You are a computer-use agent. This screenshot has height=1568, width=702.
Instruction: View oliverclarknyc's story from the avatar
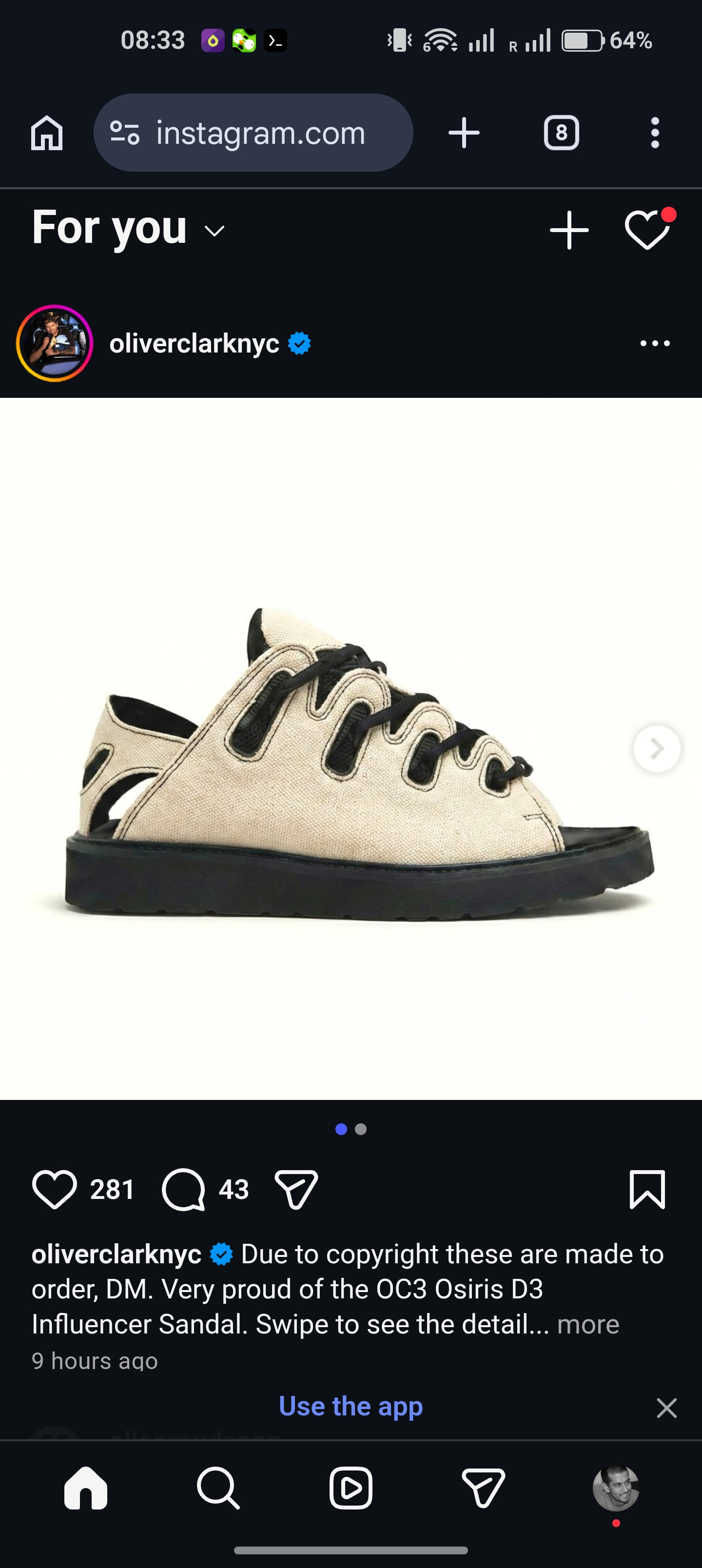(55, 343)
